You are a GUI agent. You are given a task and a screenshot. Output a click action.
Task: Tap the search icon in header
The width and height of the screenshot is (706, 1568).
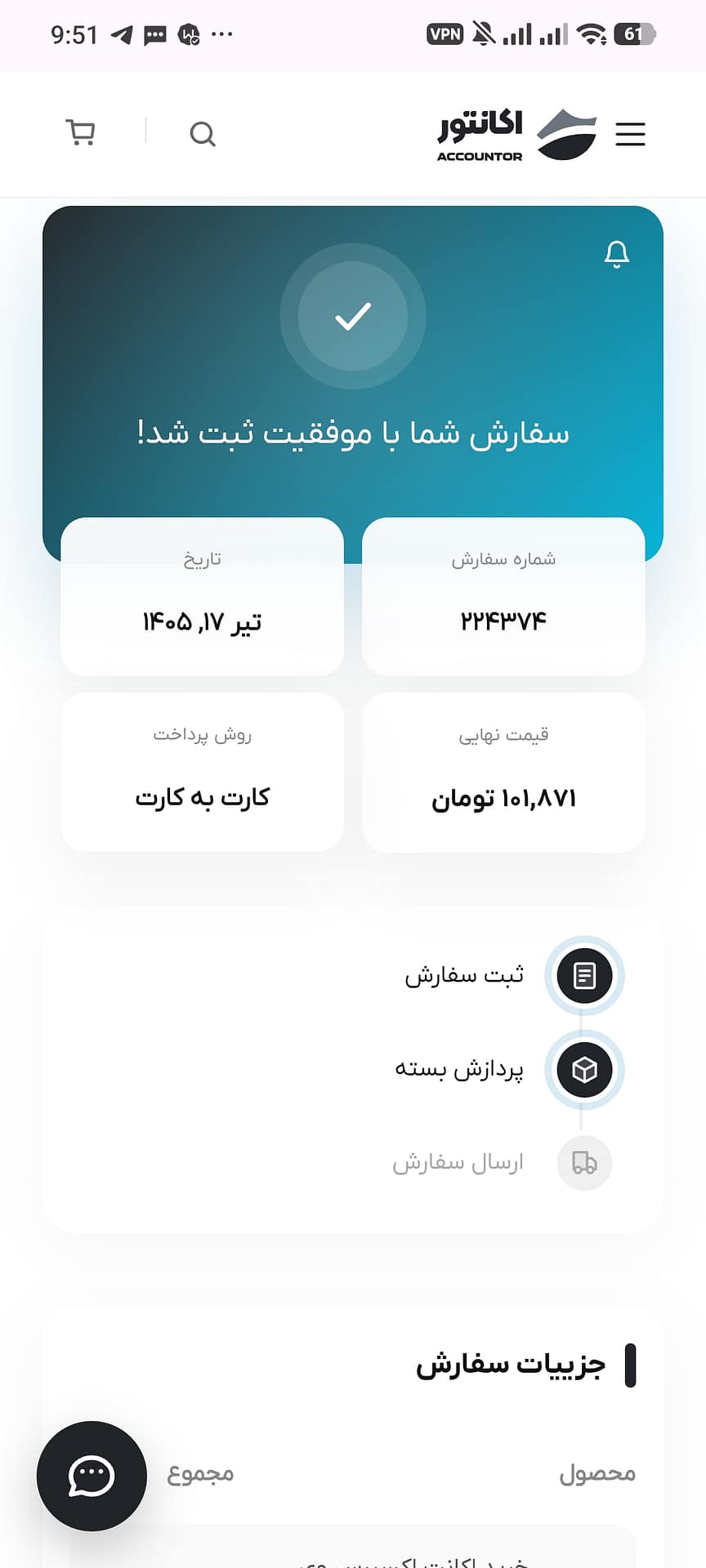click(x=203, y=134)
